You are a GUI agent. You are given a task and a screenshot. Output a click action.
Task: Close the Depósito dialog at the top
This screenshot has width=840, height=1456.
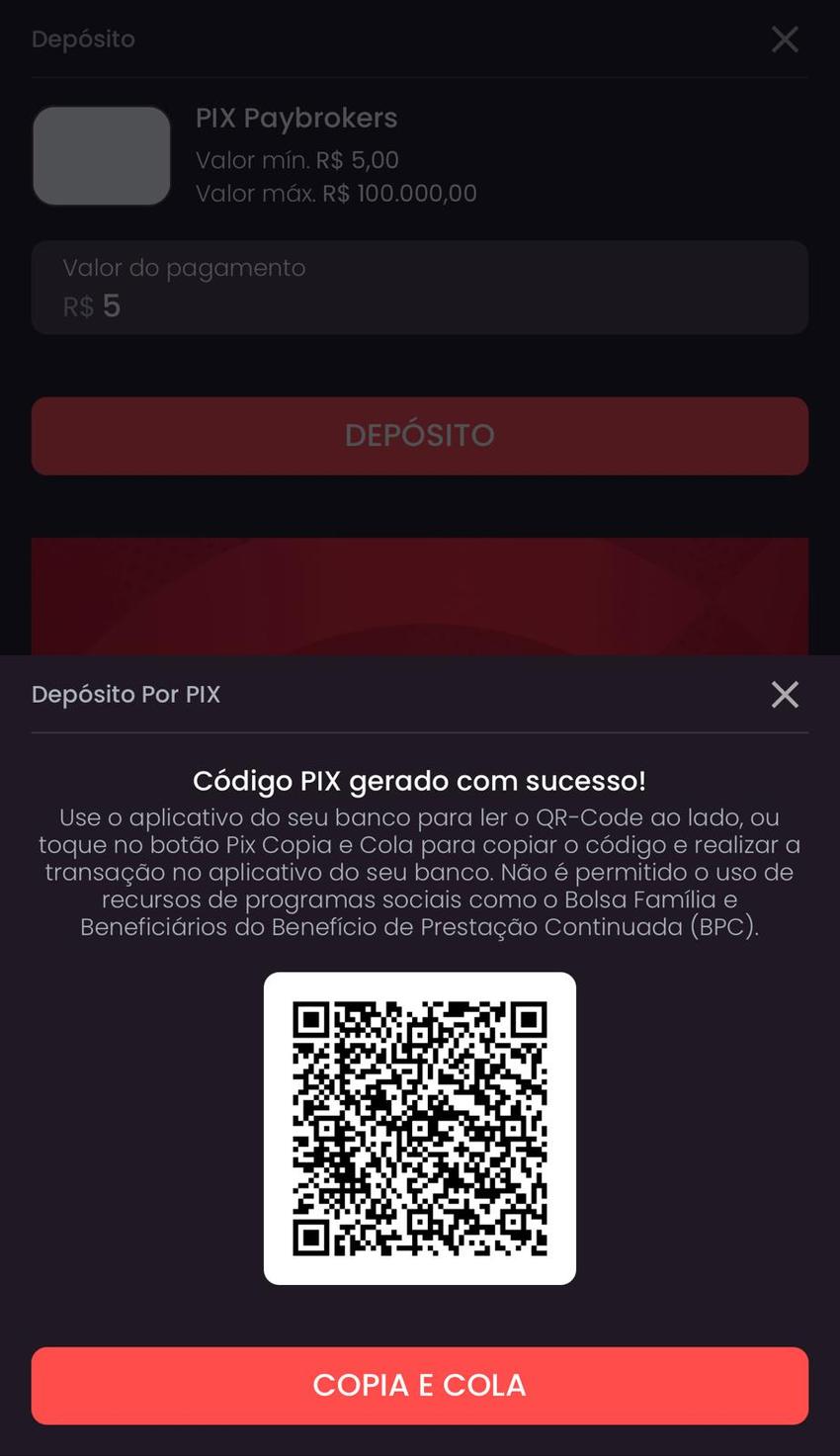coord(785,40)
